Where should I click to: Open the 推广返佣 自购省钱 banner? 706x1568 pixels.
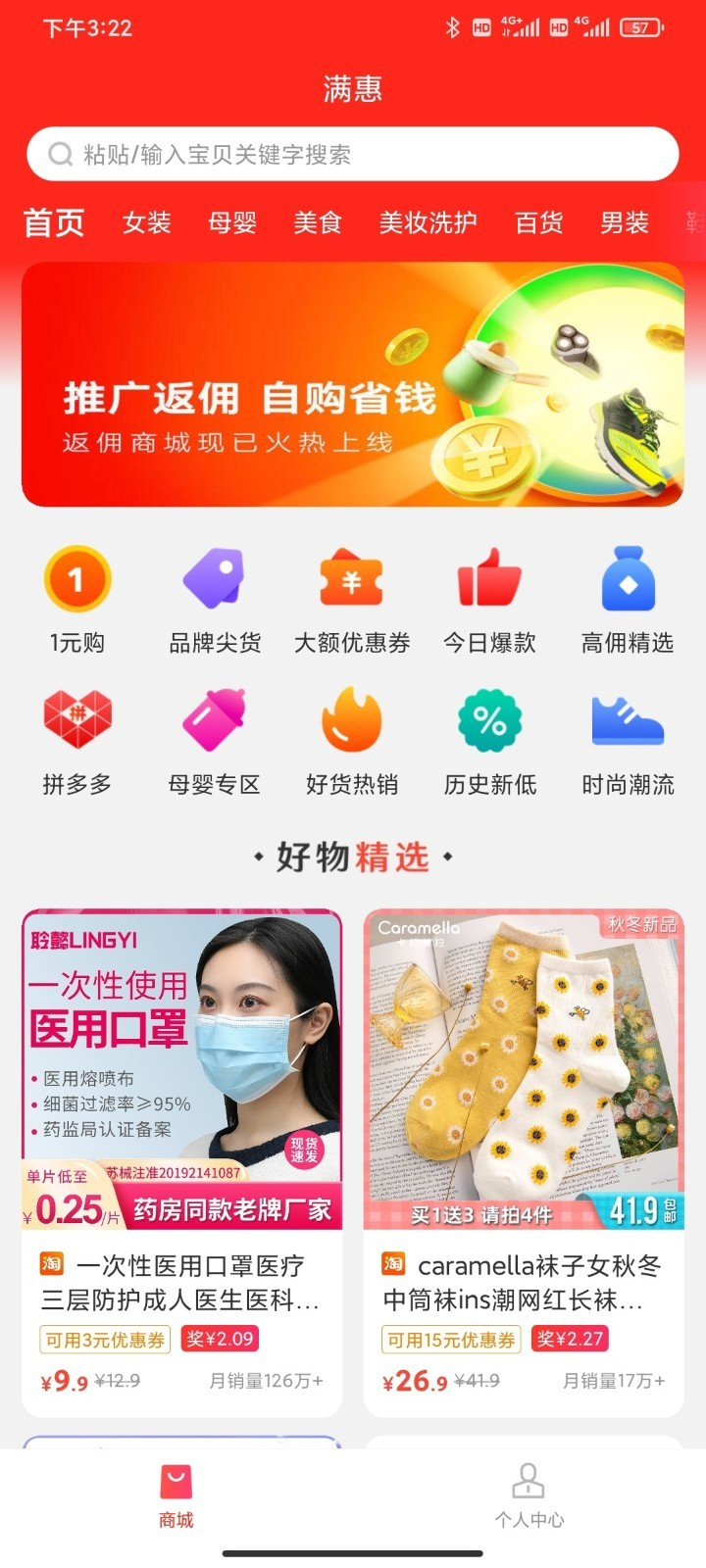[353, 384]
